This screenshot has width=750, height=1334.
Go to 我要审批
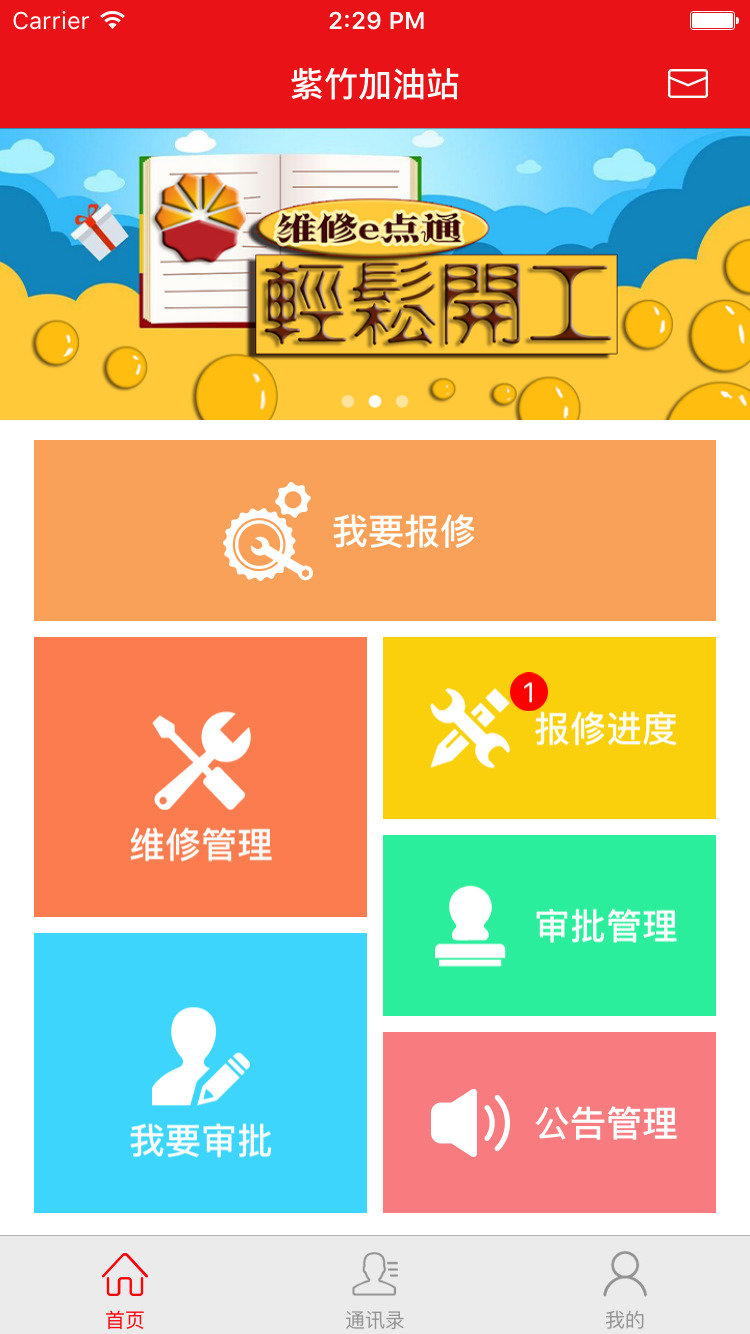coord(200,1072)
